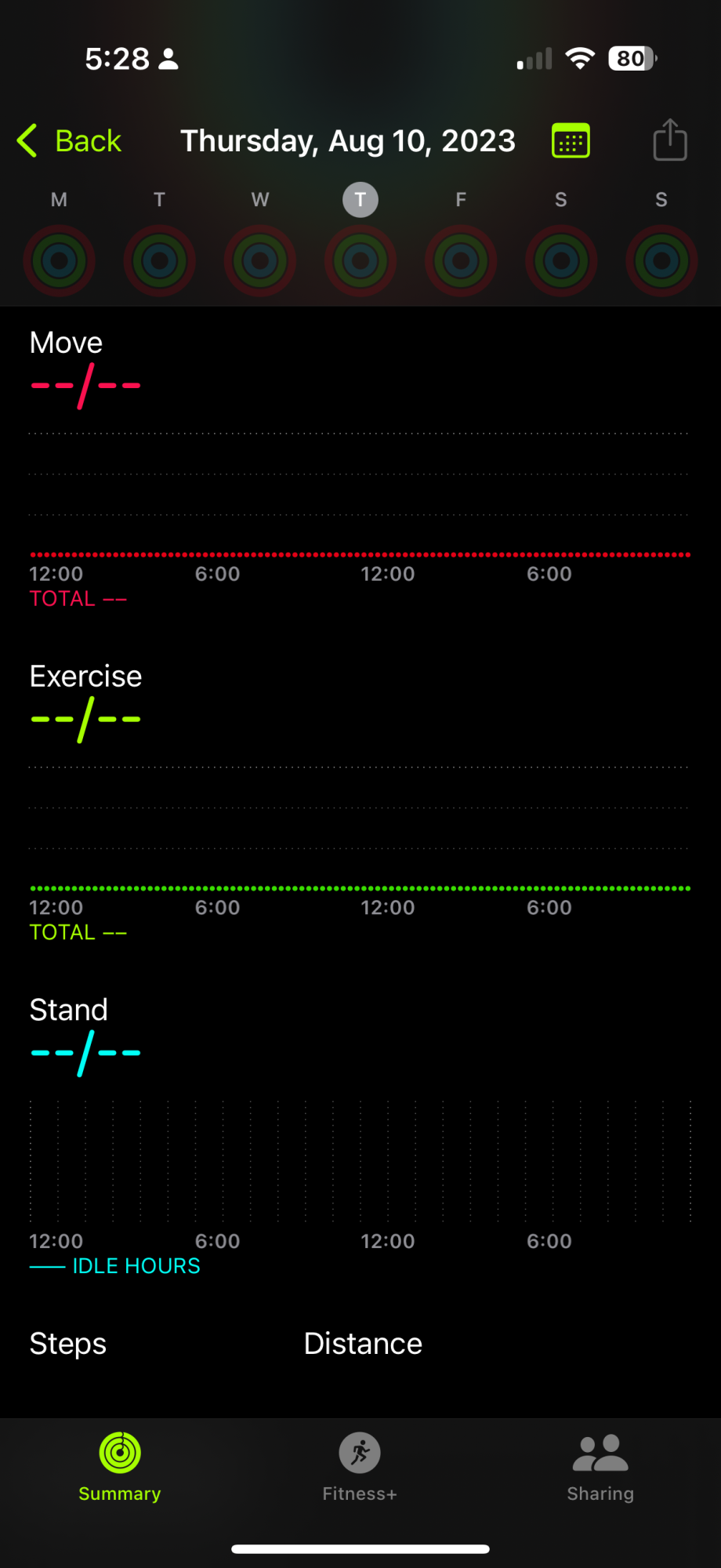The height and width of the screenshot is (1568, 721).
Task: Switch to the Sharing tab
Action: [x=600, y=1466]
